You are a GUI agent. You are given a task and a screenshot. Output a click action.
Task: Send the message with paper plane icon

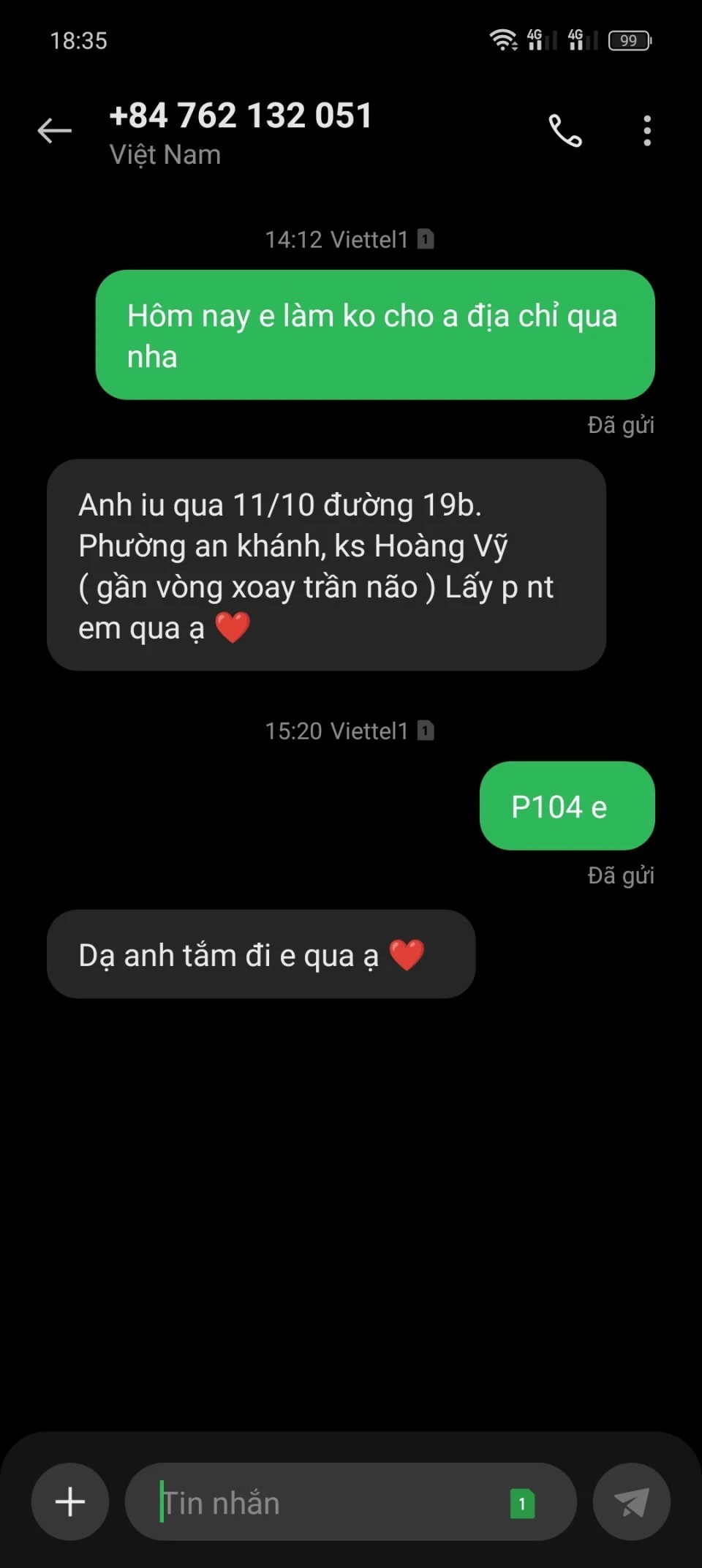[631, 1501]
